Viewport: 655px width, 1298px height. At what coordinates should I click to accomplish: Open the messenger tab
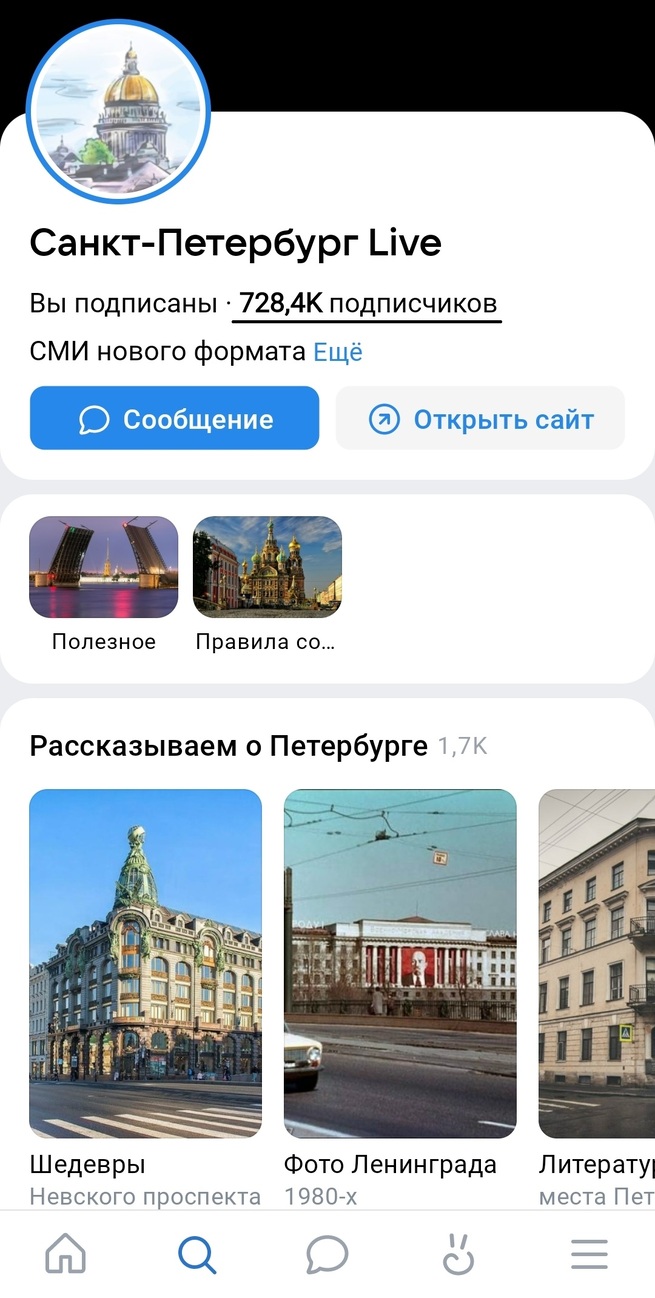click(327, 1254)
